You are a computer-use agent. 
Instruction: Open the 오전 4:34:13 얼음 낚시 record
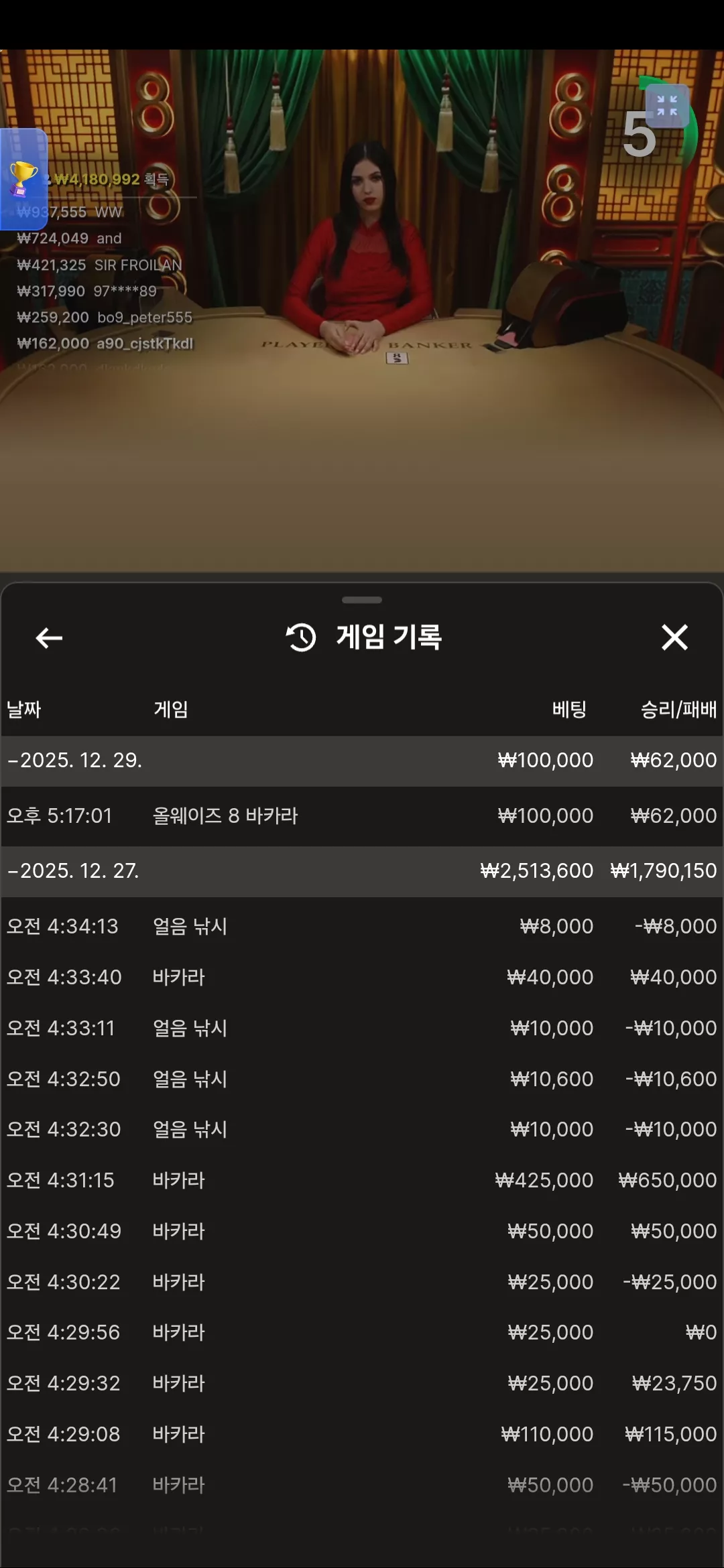point(362,926)
